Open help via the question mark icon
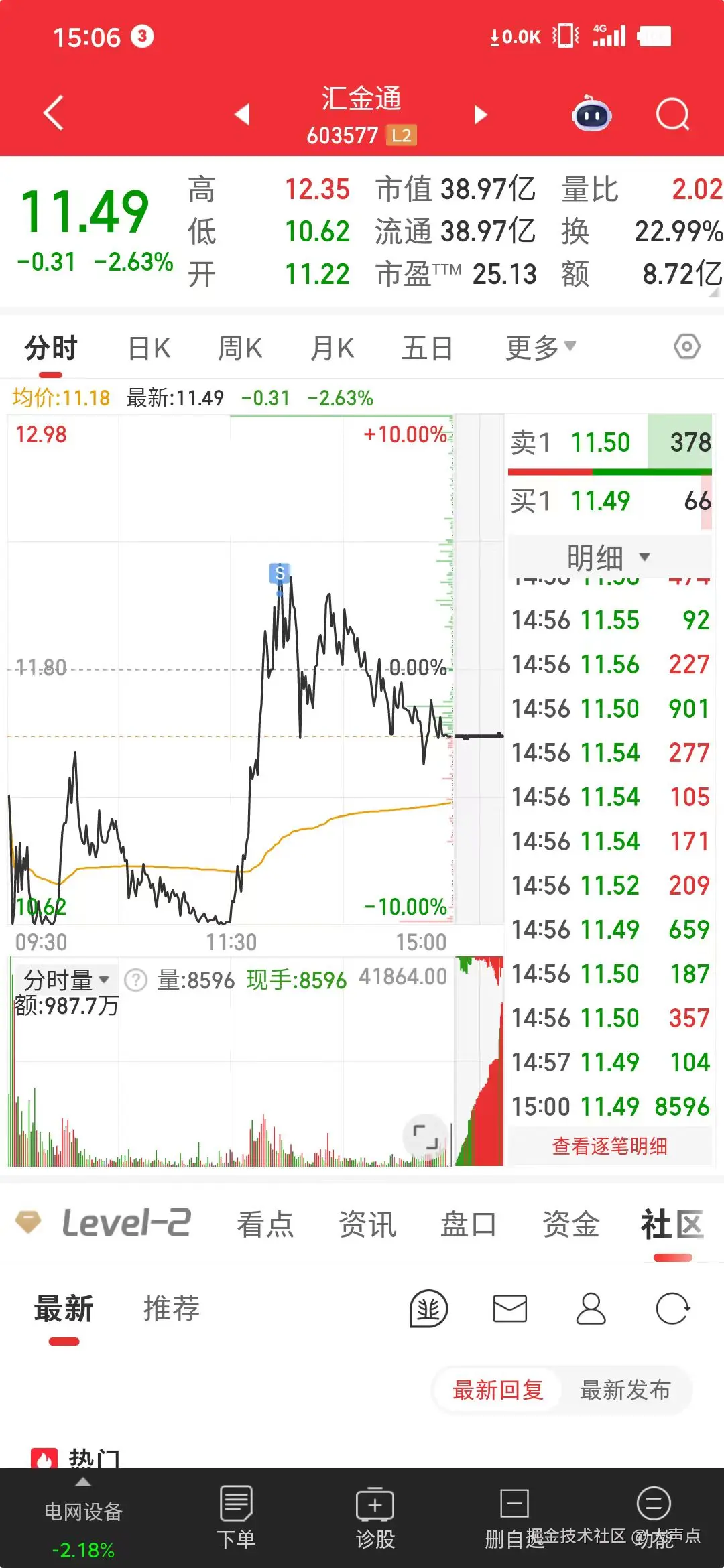The height and width of the screenshot is (1568, 724). (135, 980)
